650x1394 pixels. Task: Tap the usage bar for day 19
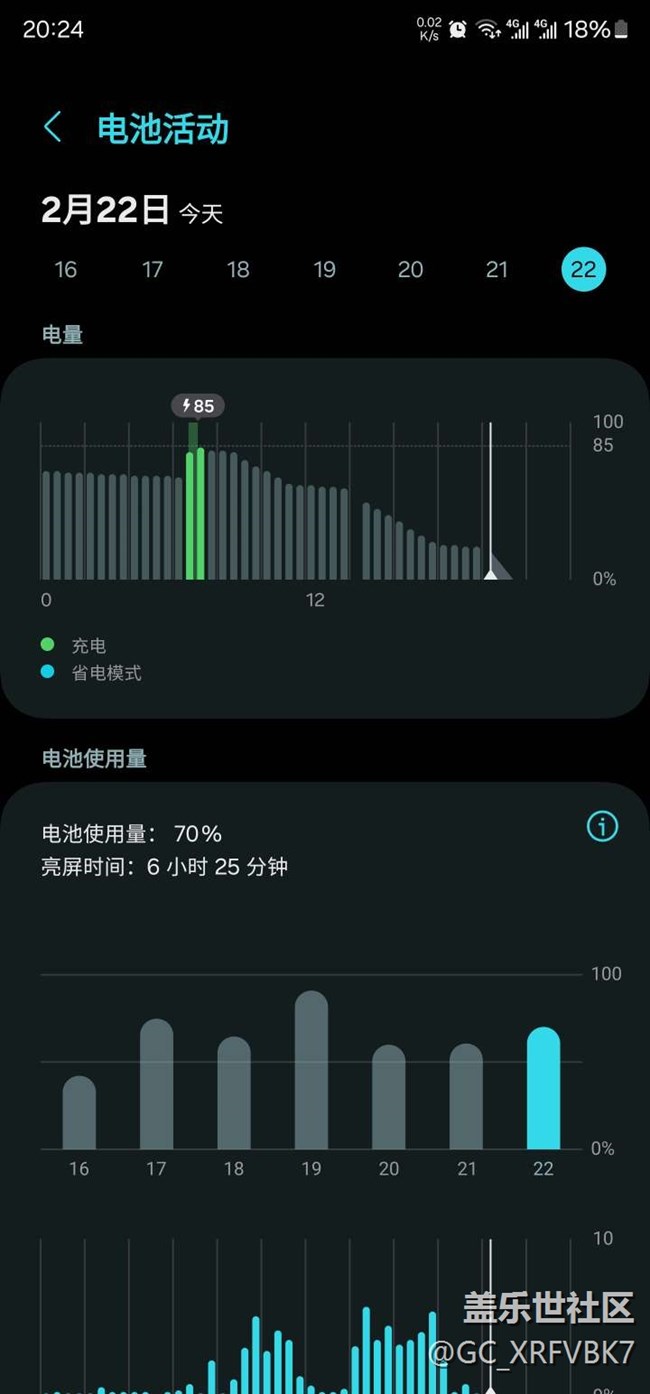point(311,1070)
